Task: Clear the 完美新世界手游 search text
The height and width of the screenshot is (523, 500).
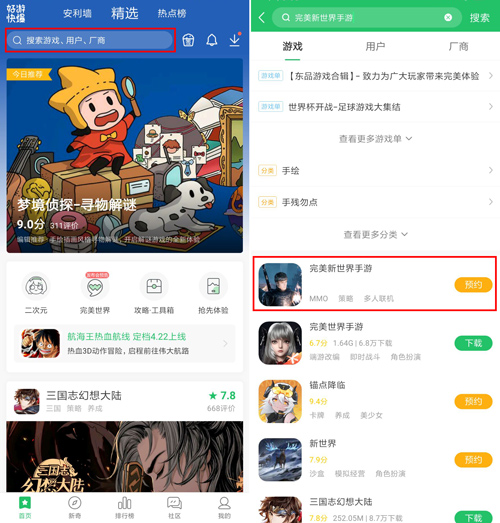Action: click(448, 17)
